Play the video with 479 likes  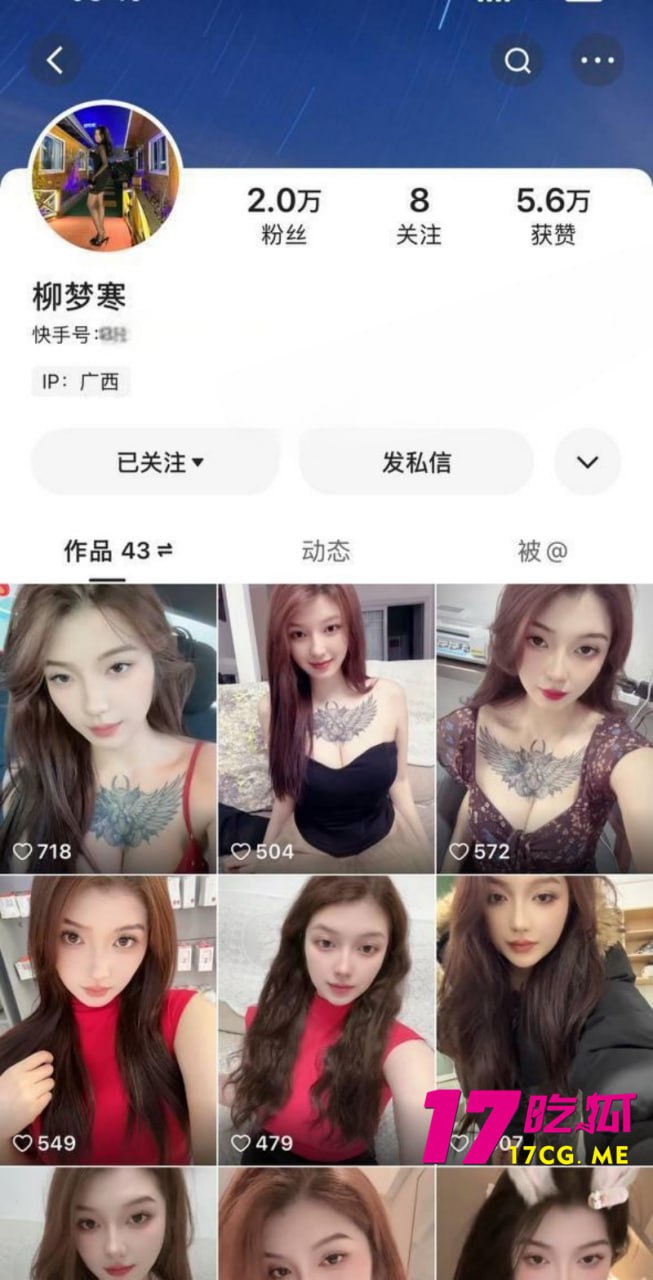point(326,1020)
